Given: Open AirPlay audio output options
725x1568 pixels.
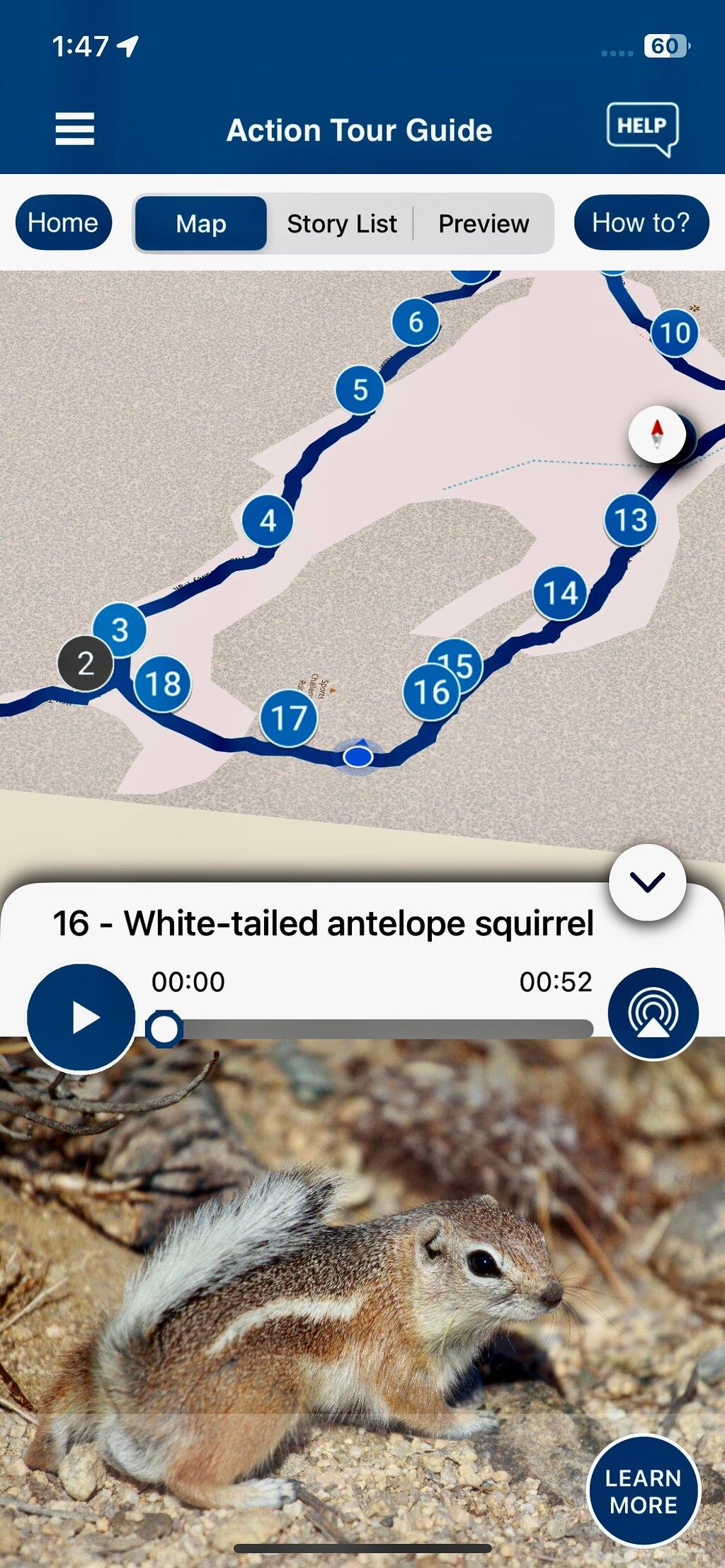Looking at the screenshot, I should point(653,1013).
